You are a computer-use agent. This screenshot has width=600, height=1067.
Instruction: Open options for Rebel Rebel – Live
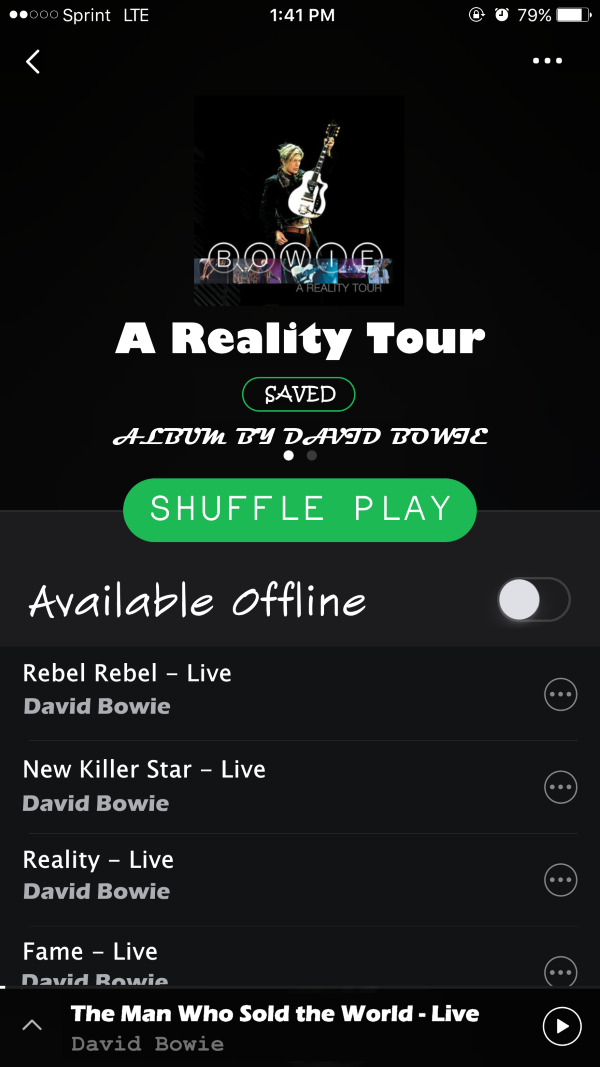click(560, 693)
